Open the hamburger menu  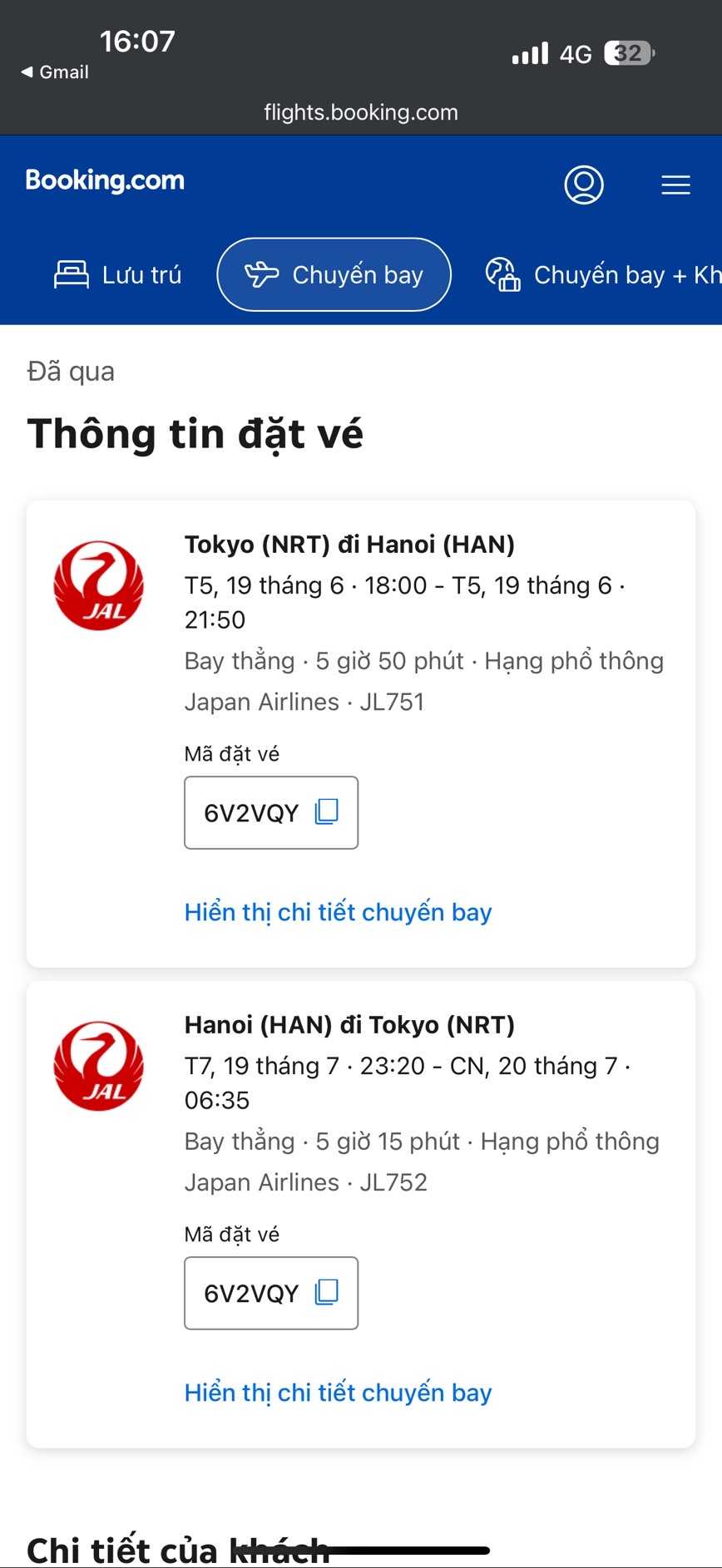(675, 185)
